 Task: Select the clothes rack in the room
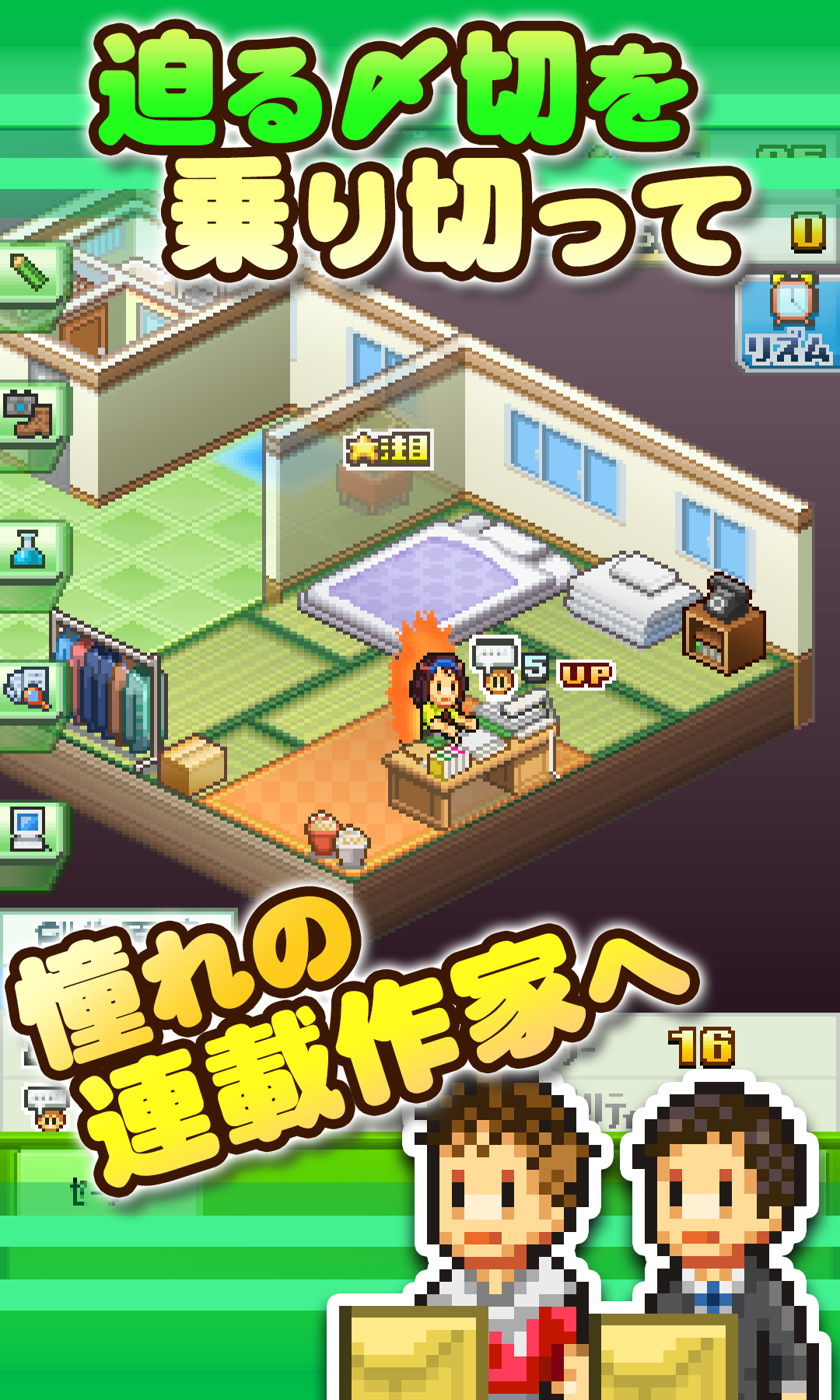pyautogui.click(x=105, y=684)
